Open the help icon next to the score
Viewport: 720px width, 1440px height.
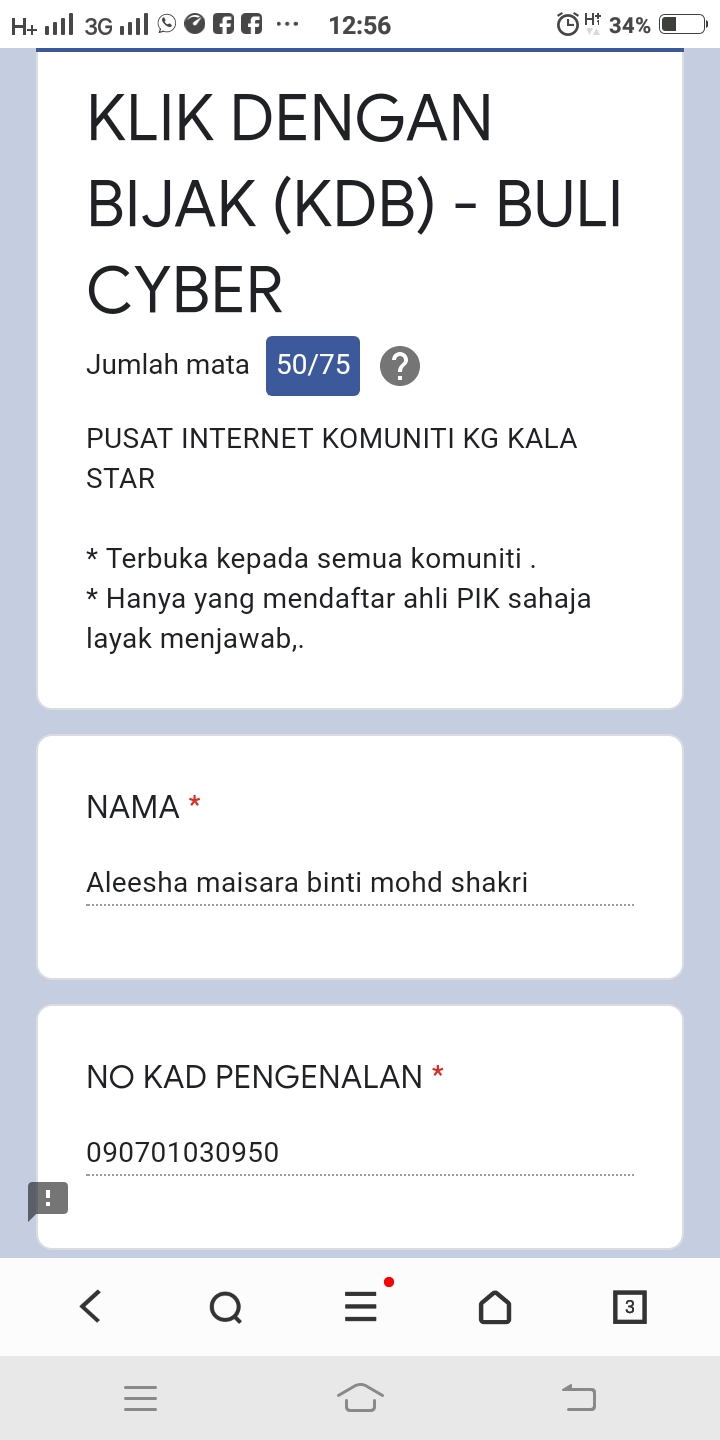click(400, 366)
